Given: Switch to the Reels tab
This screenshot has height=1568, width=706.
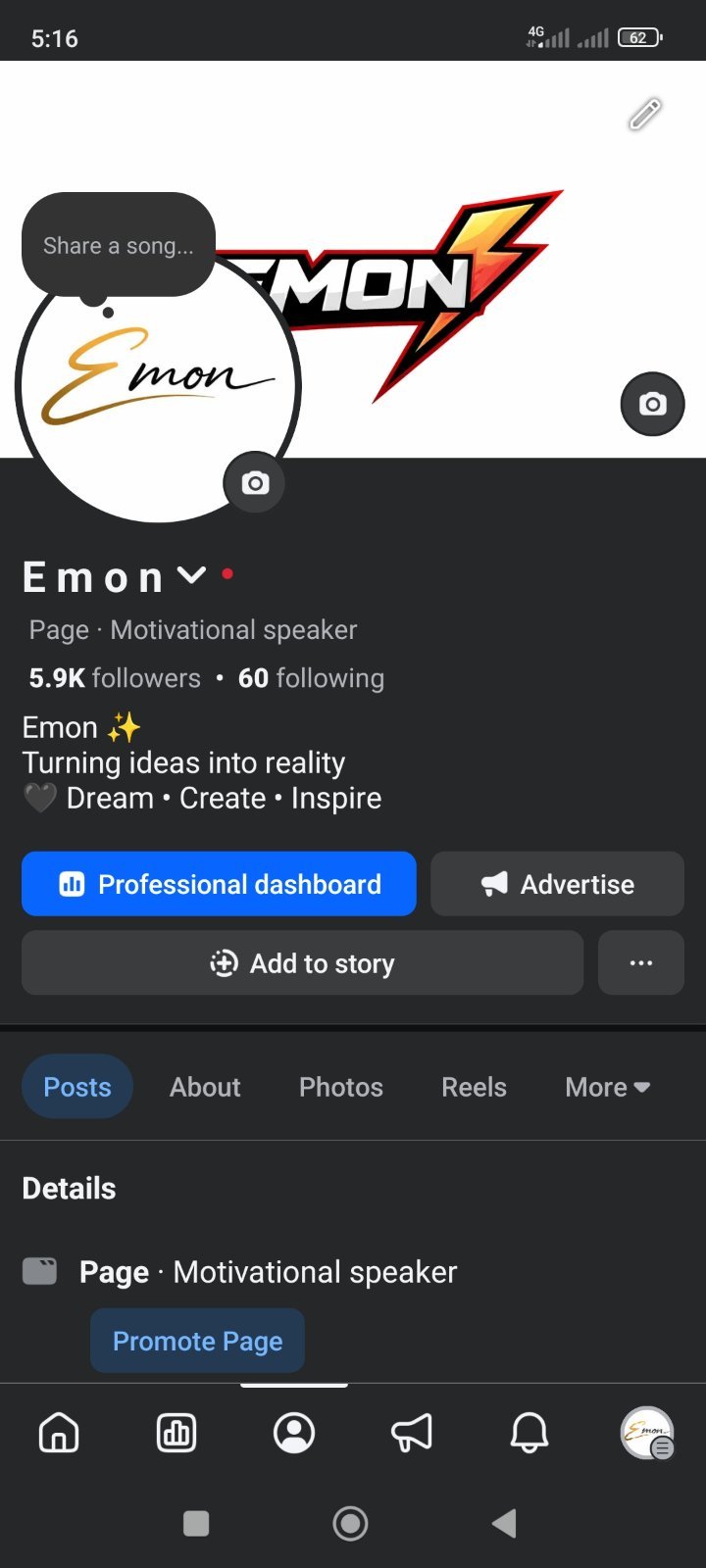Looking at the screenshot, I should pyautogui.click(x=474, y=1087).
